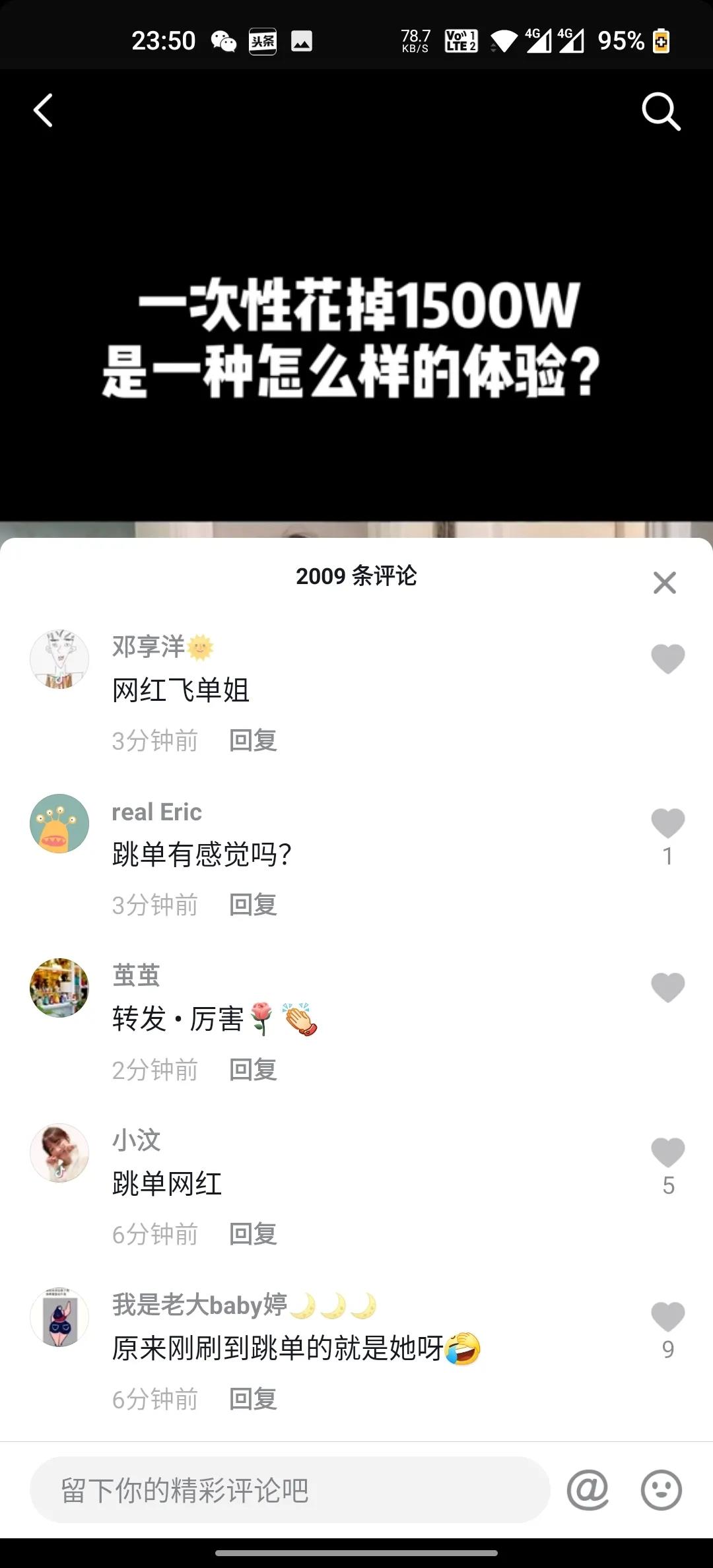Reply to 邓享洋's comment
Screen dimensions: 713x1568
point(253,740)
